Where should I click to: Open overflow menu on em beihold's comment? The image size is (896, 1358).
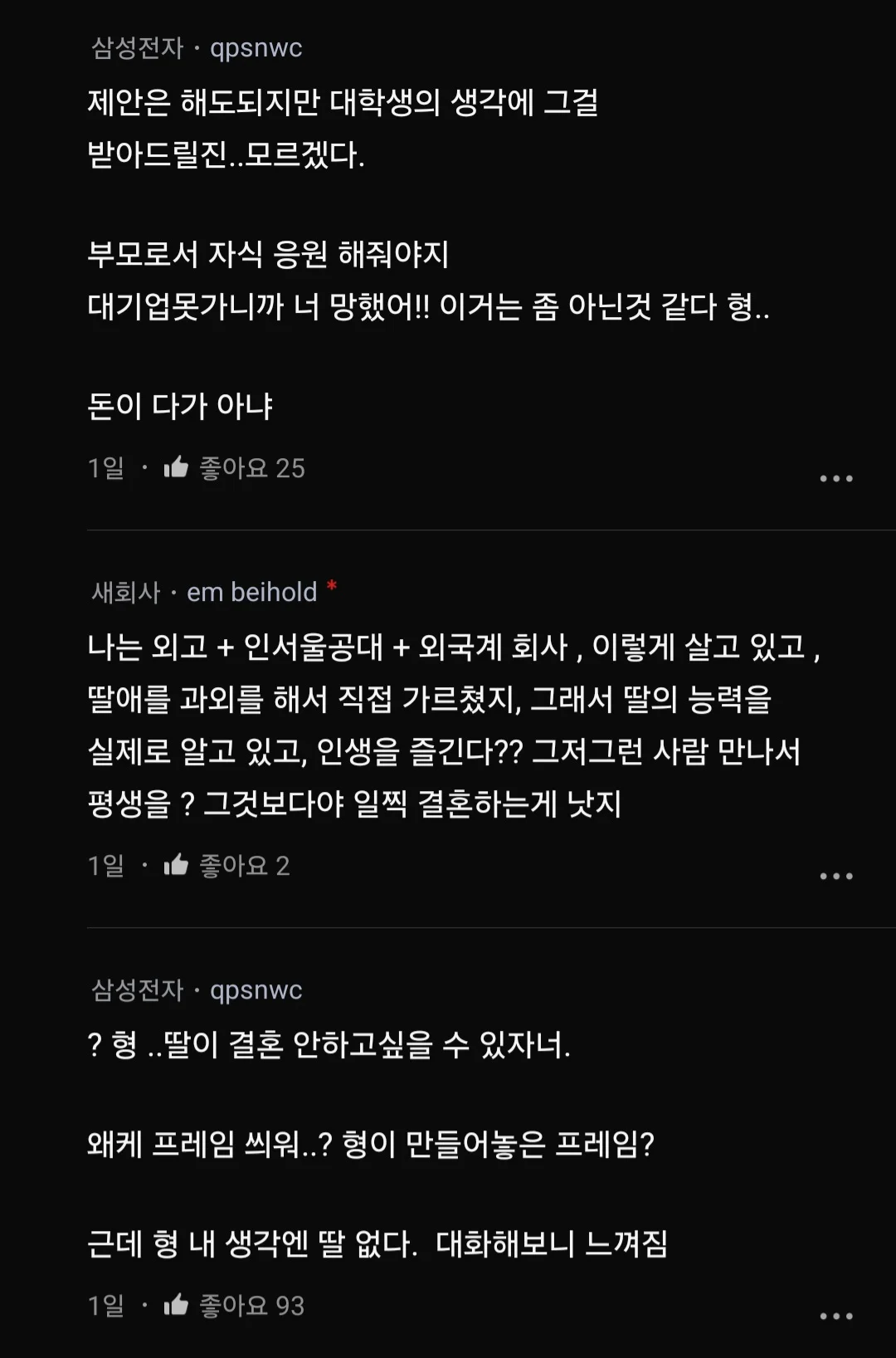[835, 876]
